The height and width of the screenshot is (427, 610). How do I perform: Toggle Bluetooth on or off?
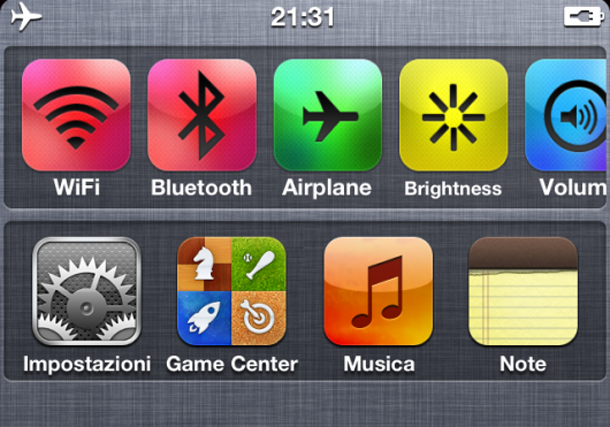click(202, 116)
